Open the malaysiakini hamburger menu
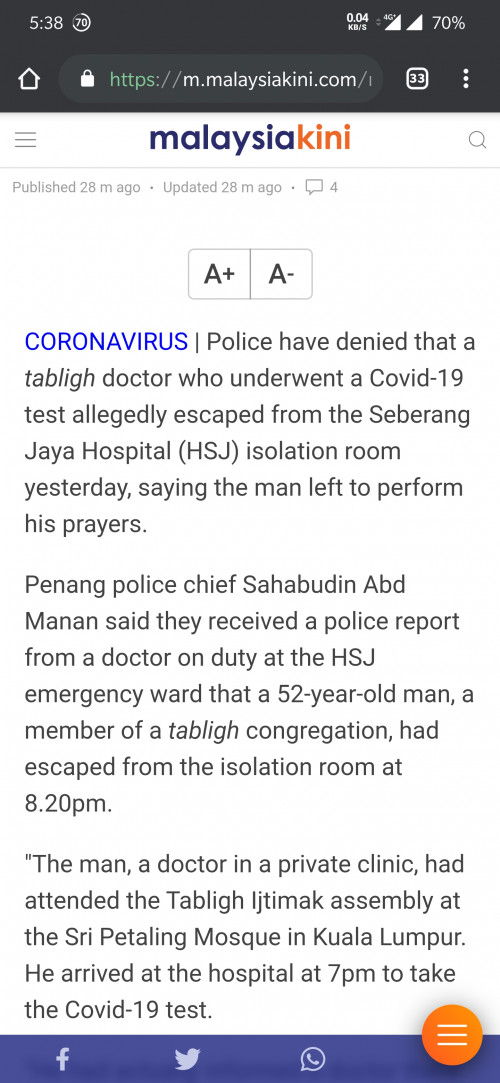 (x=26, y=140)
